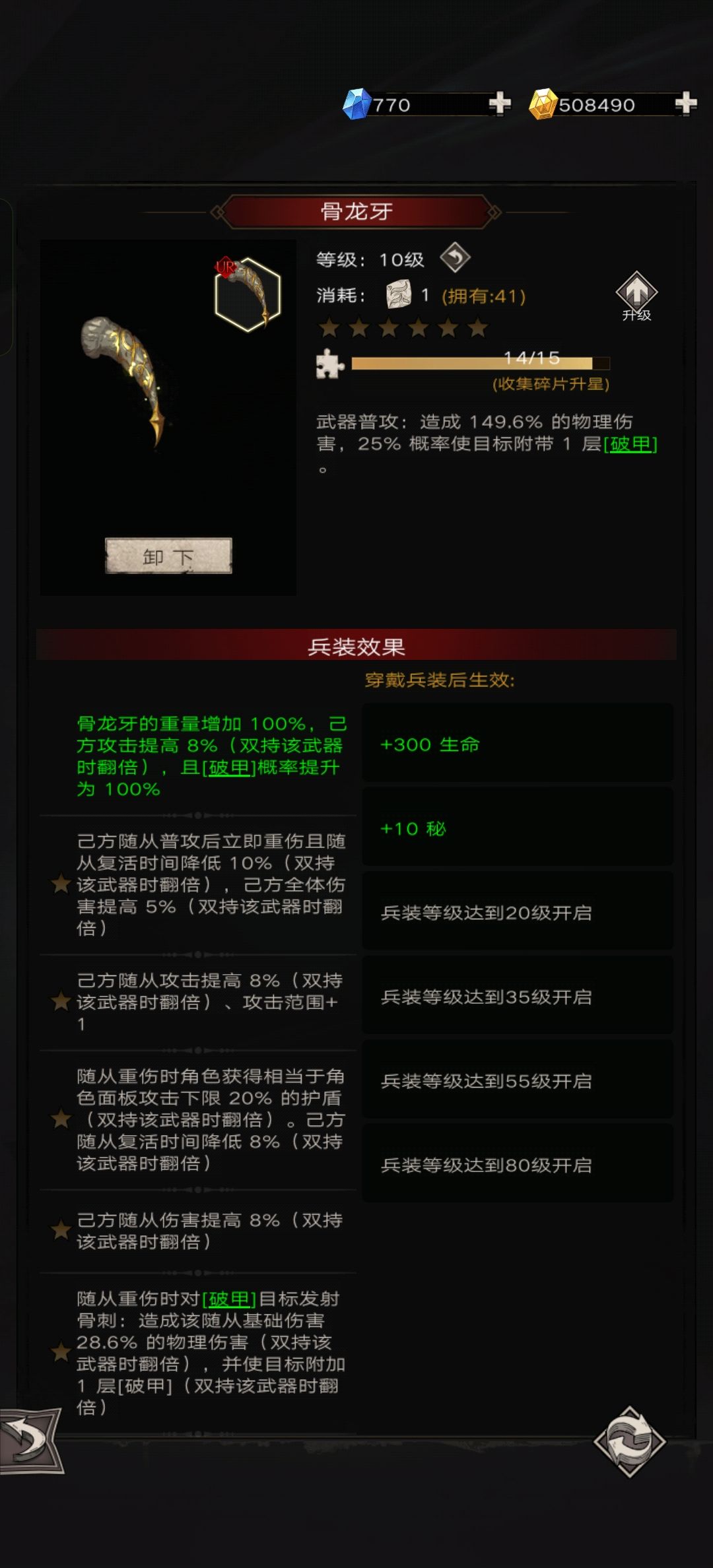
Task: Open the 破甲 link in green effect text
Action: [x=228, y=768]
